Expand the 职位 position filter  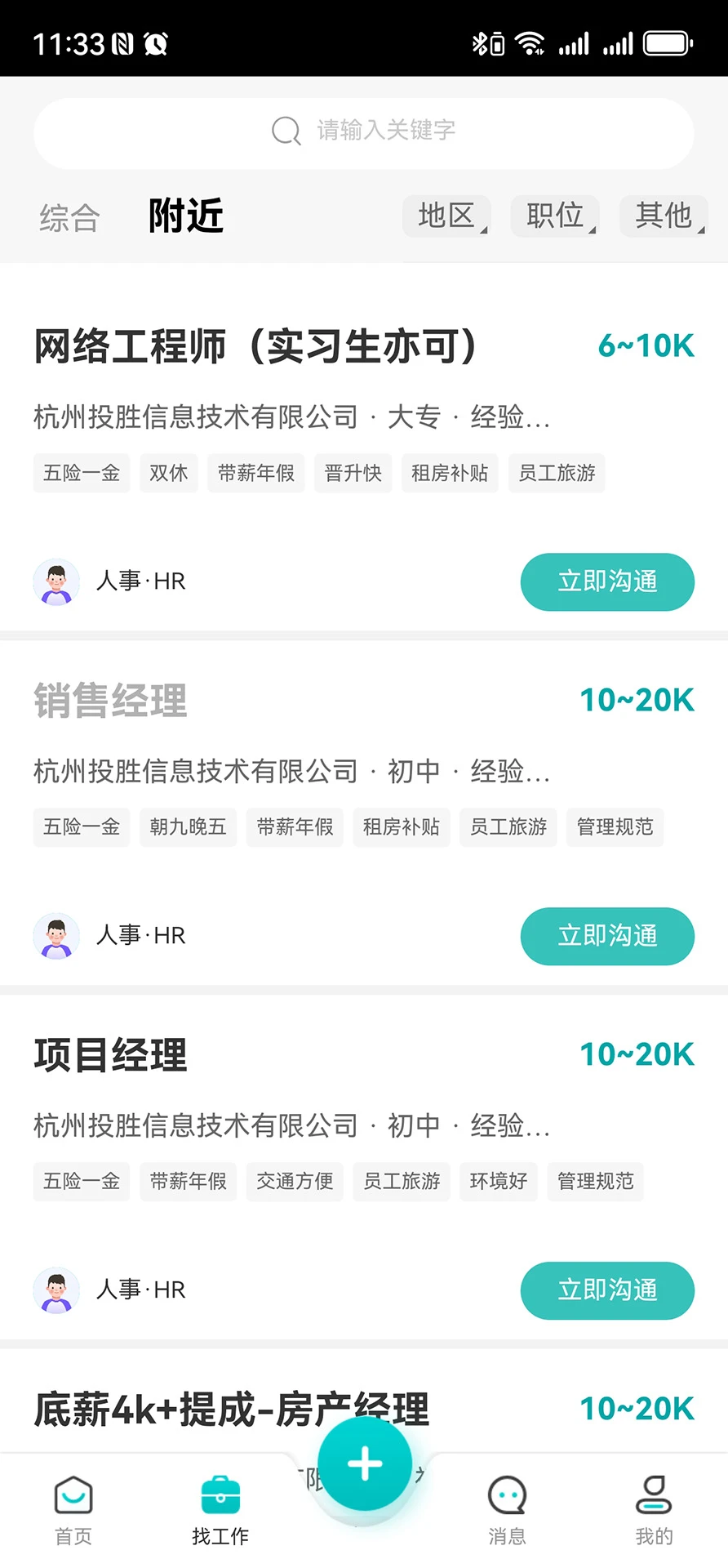click(555, 216)
